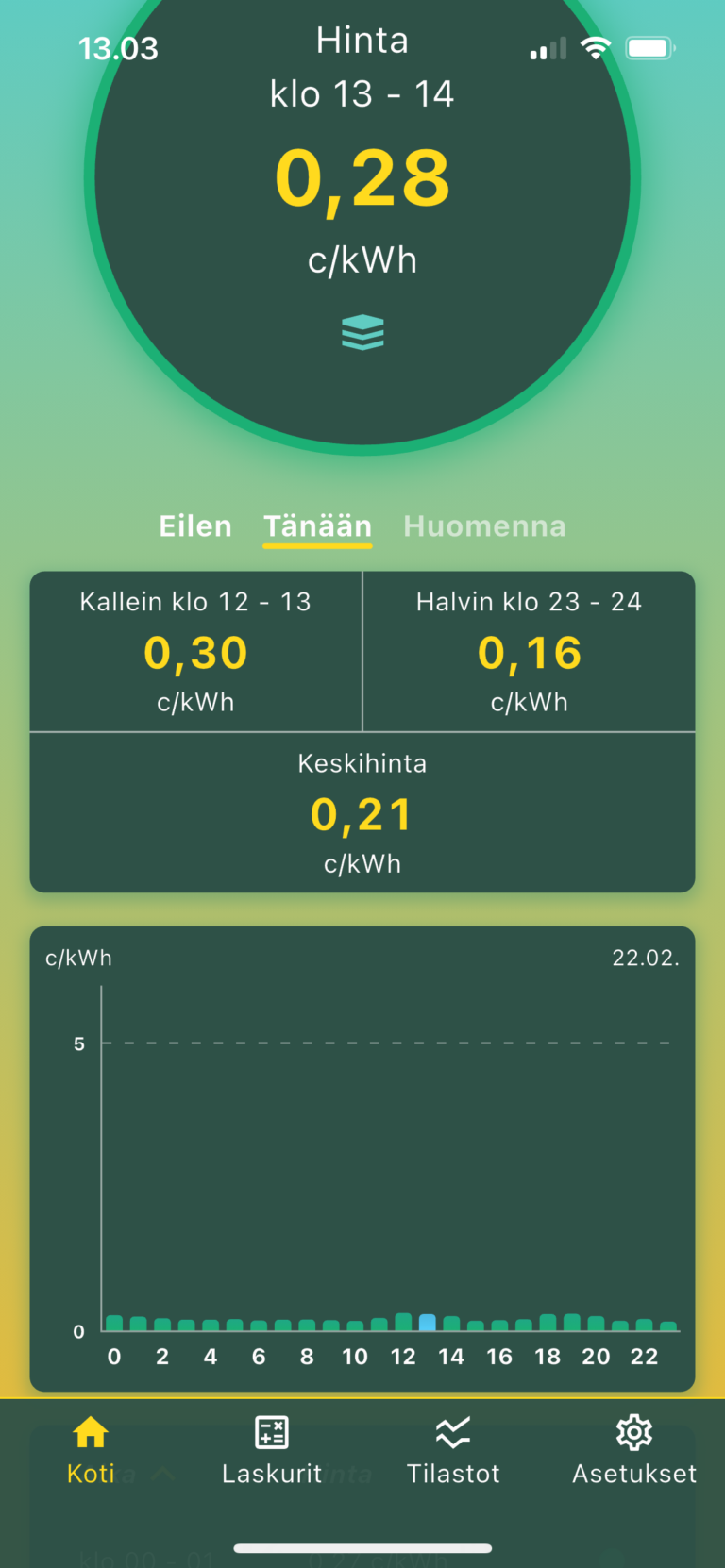Tap the Wi-Fi status icon
725x1568 pixels.
pos(596,47)
